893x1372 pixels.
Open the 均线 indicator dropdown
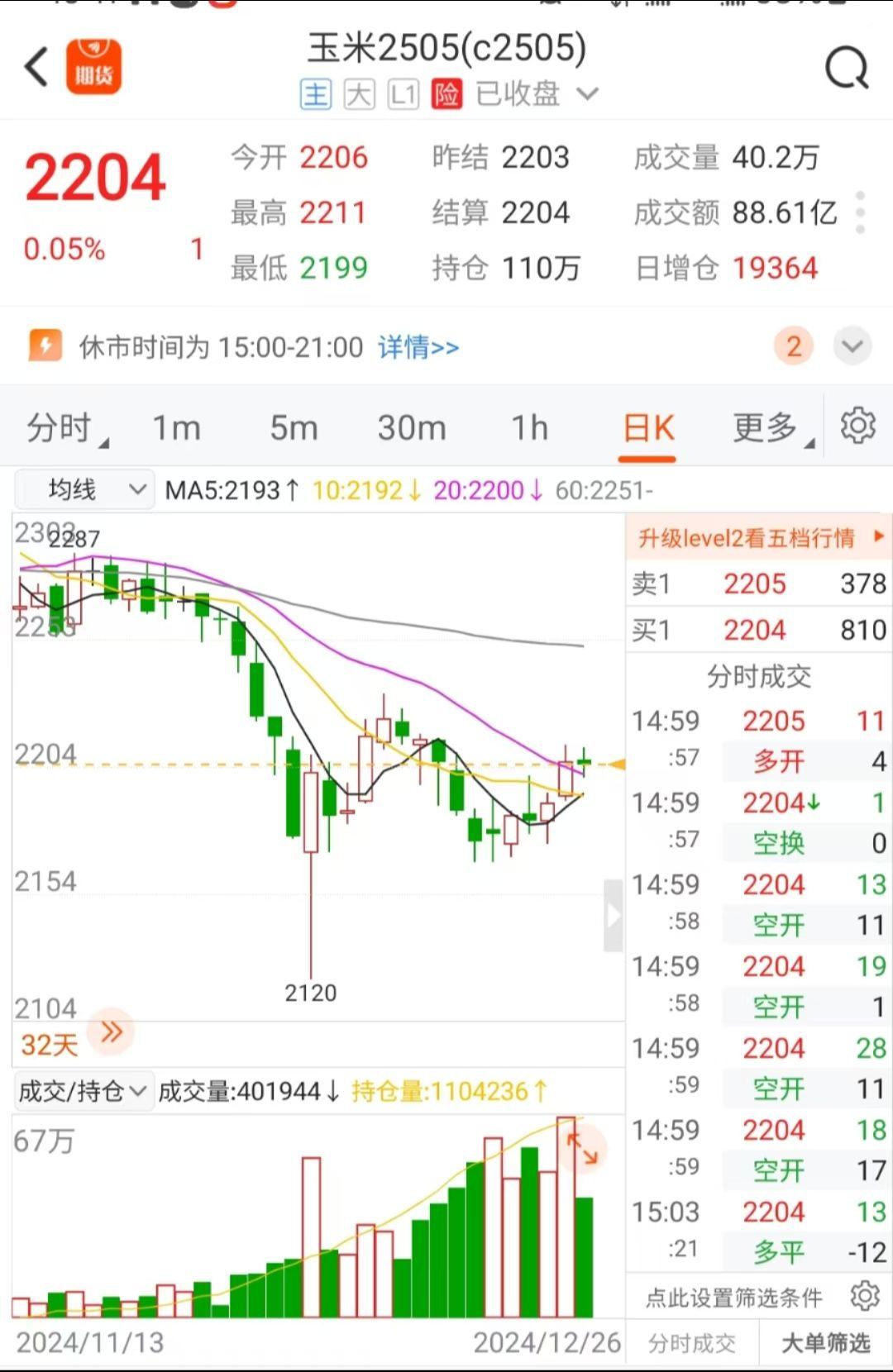pos(84,488)
